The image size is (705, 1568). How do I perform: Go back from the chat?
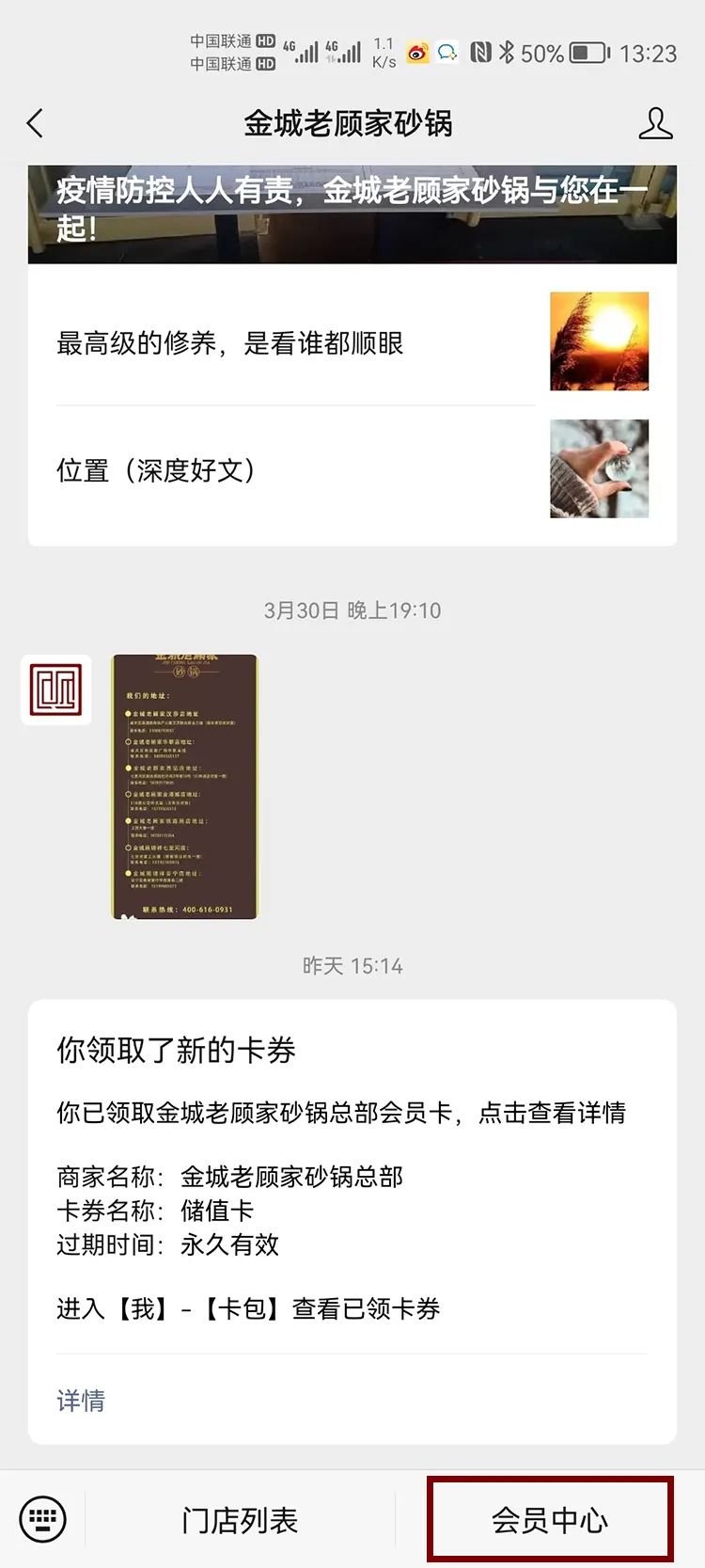[36, 123]
